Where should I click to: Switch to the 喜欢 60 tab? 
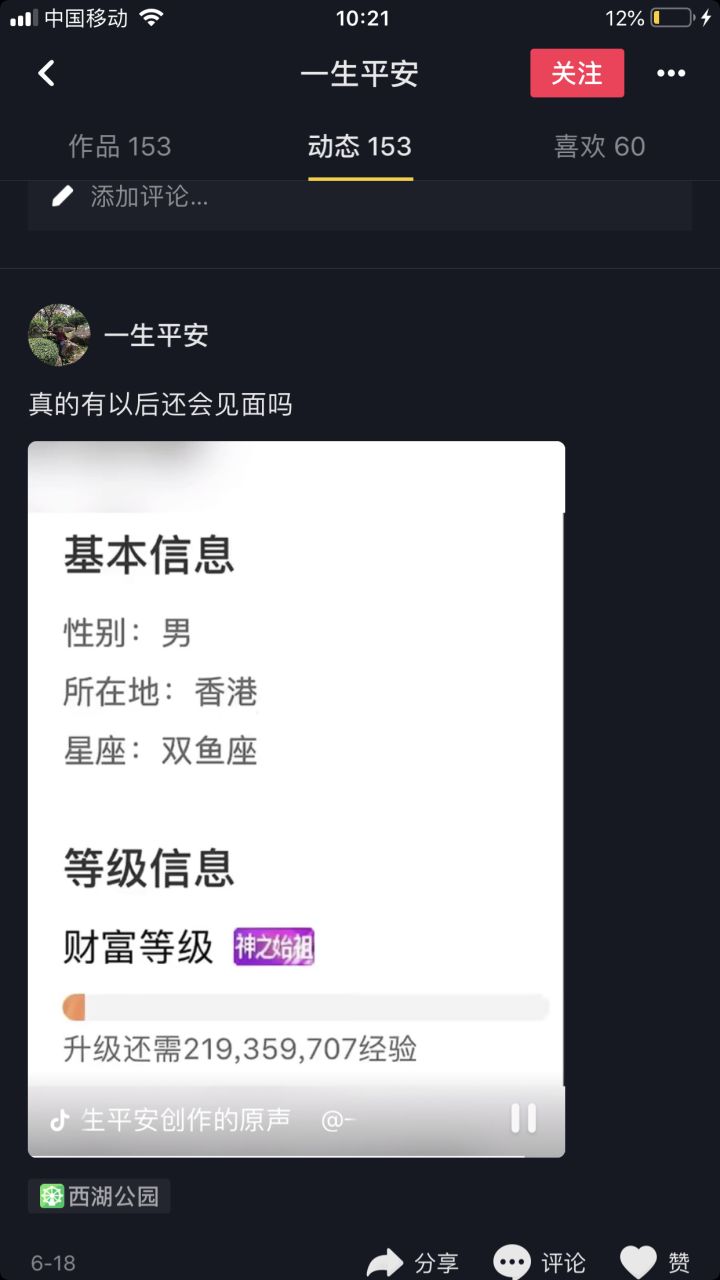coord(600,147)
